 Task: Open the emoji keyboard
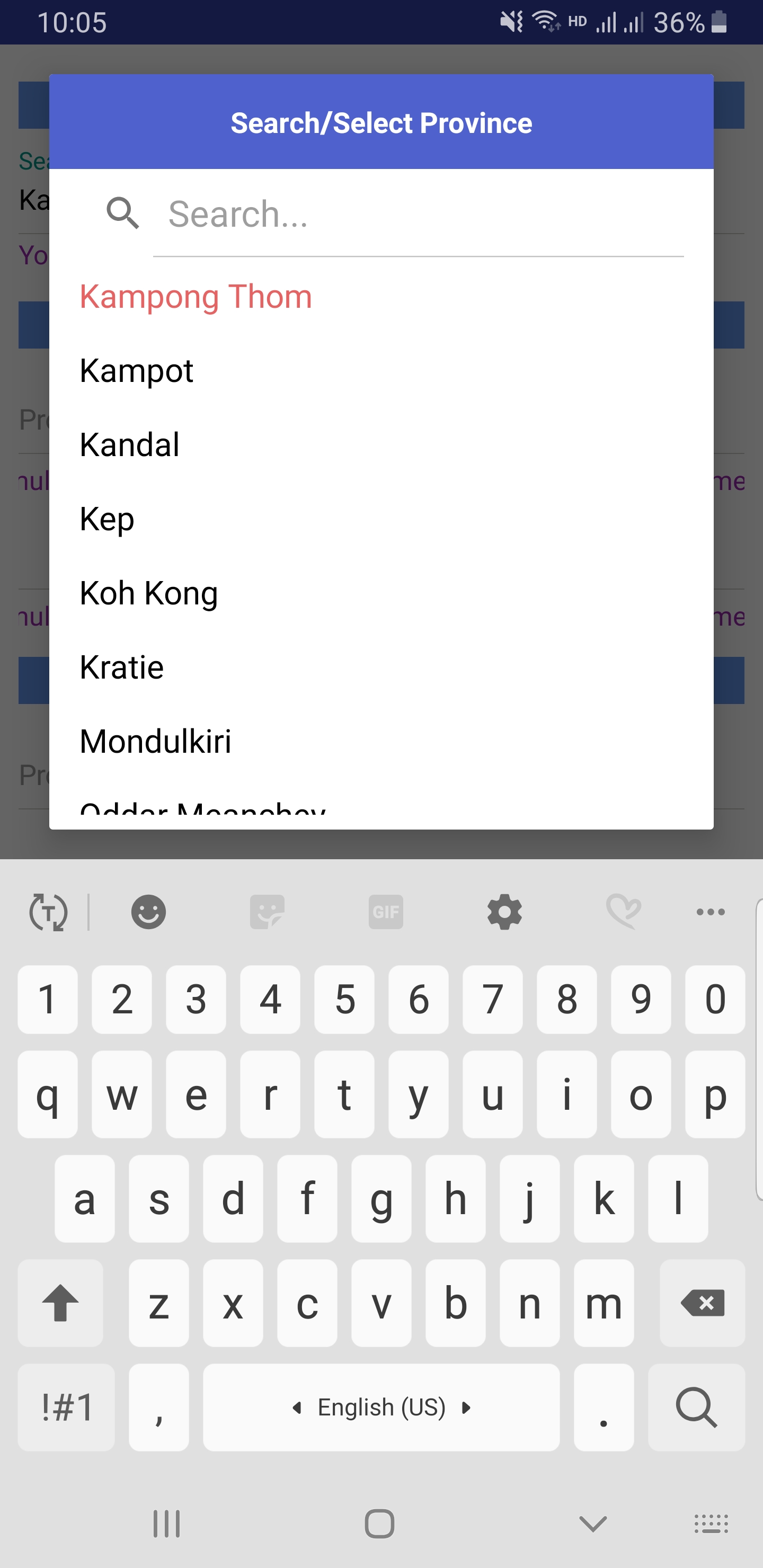pos(148,912)
